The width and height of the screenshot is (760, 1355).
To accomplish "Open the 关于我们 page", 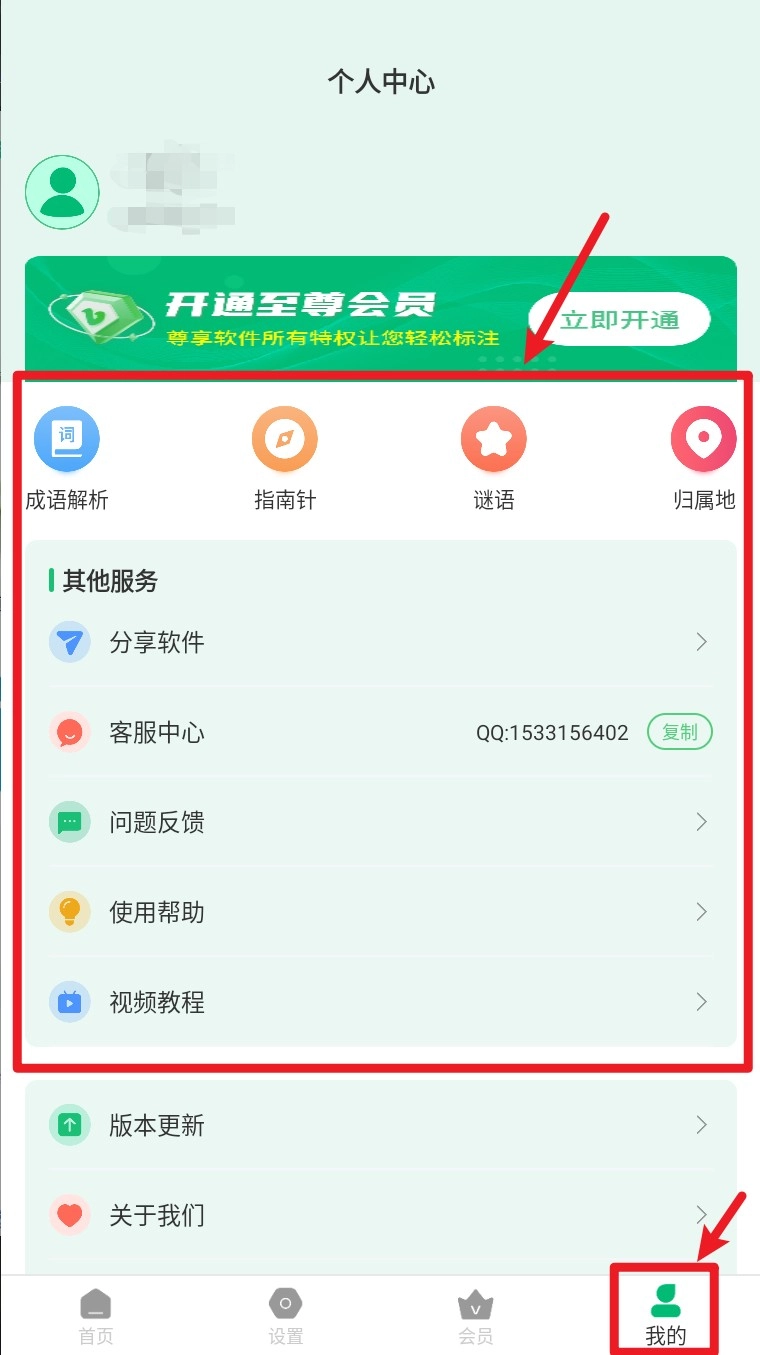I will (380, 1215).
